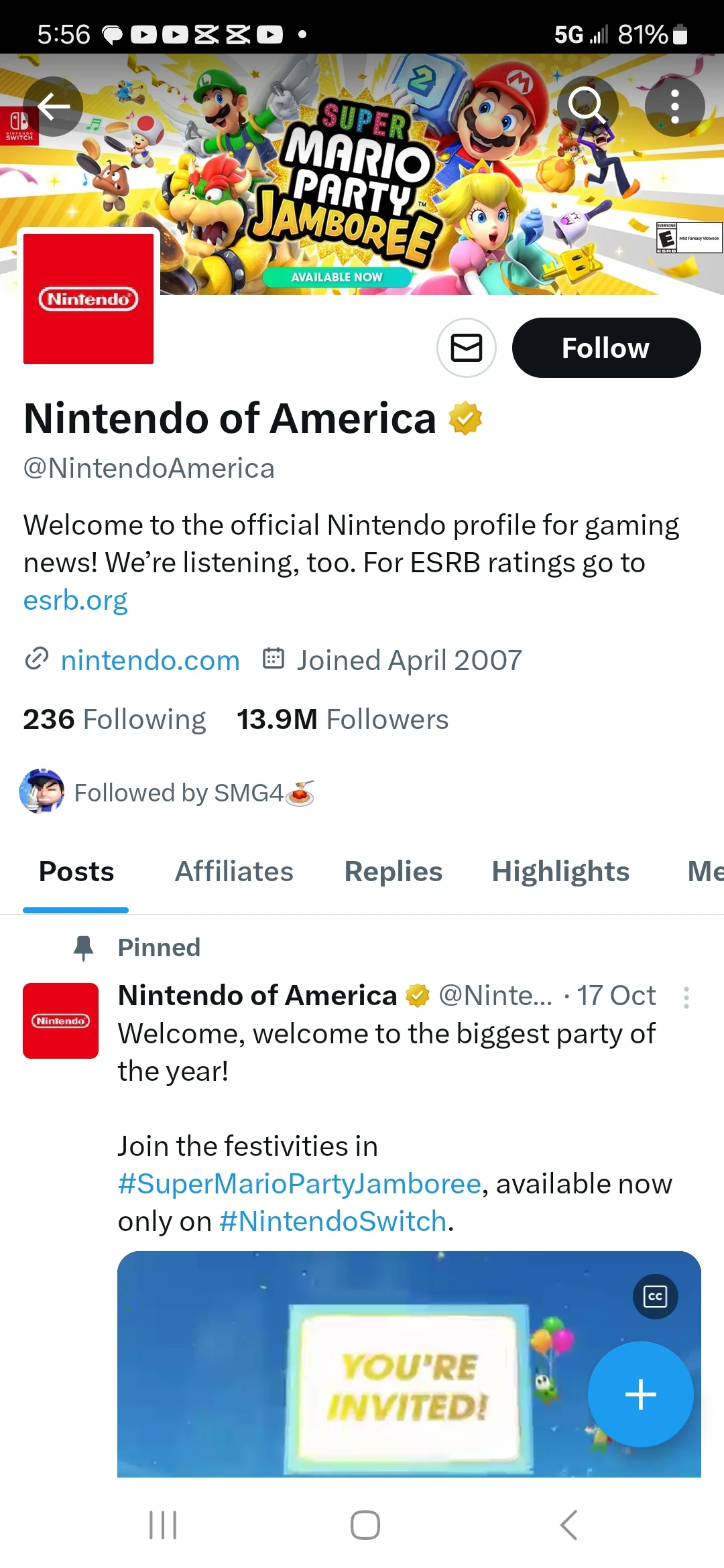724x1568 pixels.
Task: Tap Nintendo's verified gold checkmark badge
Action: [x=465, y=418]
